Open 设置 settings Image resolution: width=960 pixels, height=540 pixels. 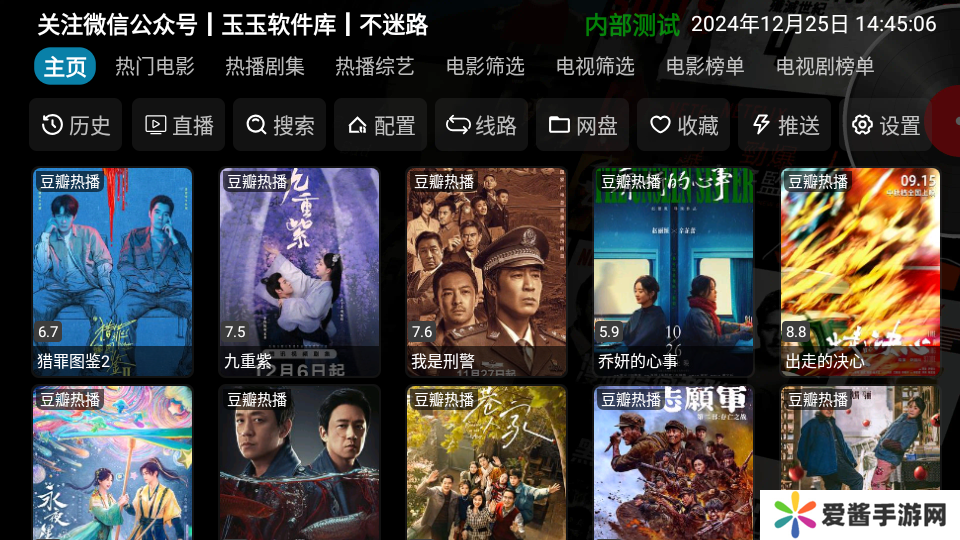pos(886,125)
